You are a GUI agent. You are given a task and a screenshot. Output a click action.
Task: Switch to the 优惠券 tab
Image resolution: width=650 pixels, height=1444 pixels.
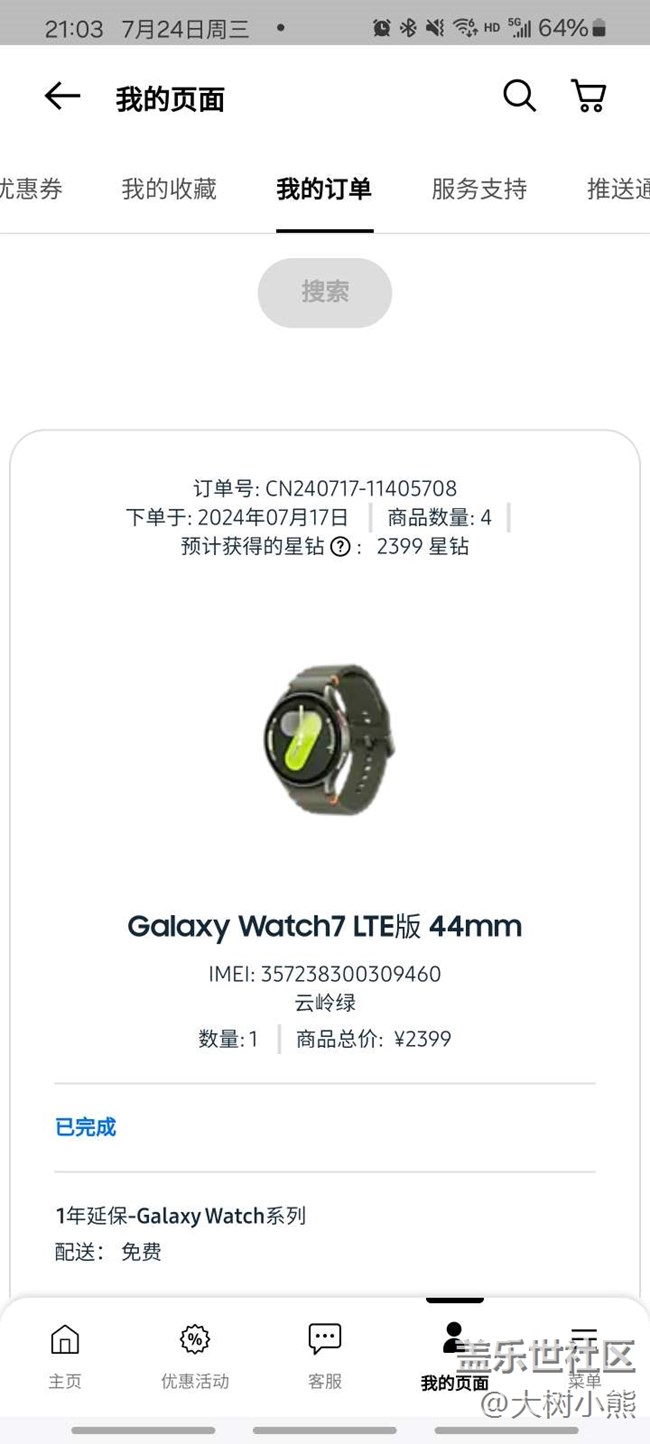[31, 188]
